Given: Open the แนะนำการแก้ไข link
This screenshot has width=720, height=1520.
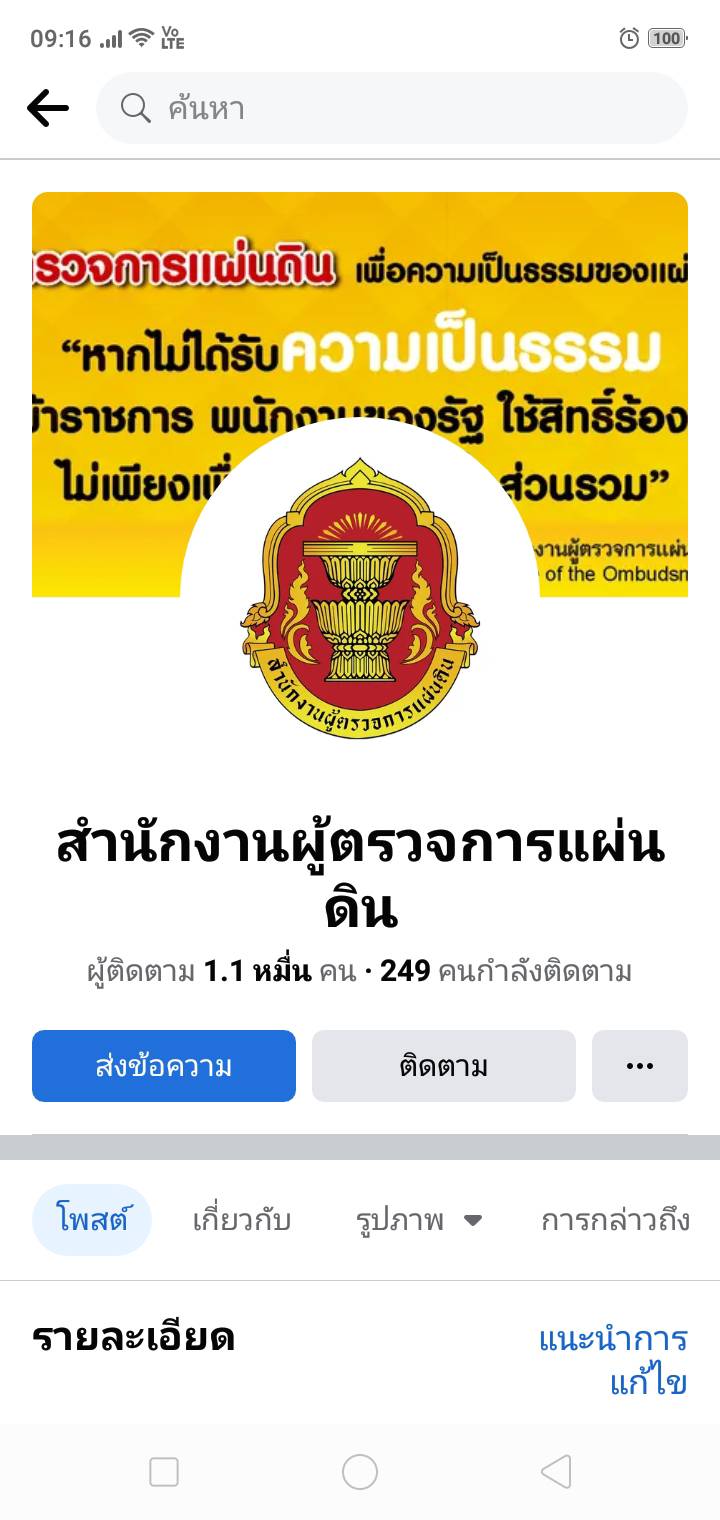Looking at the screenshot, I should [x=613, y=1360].
